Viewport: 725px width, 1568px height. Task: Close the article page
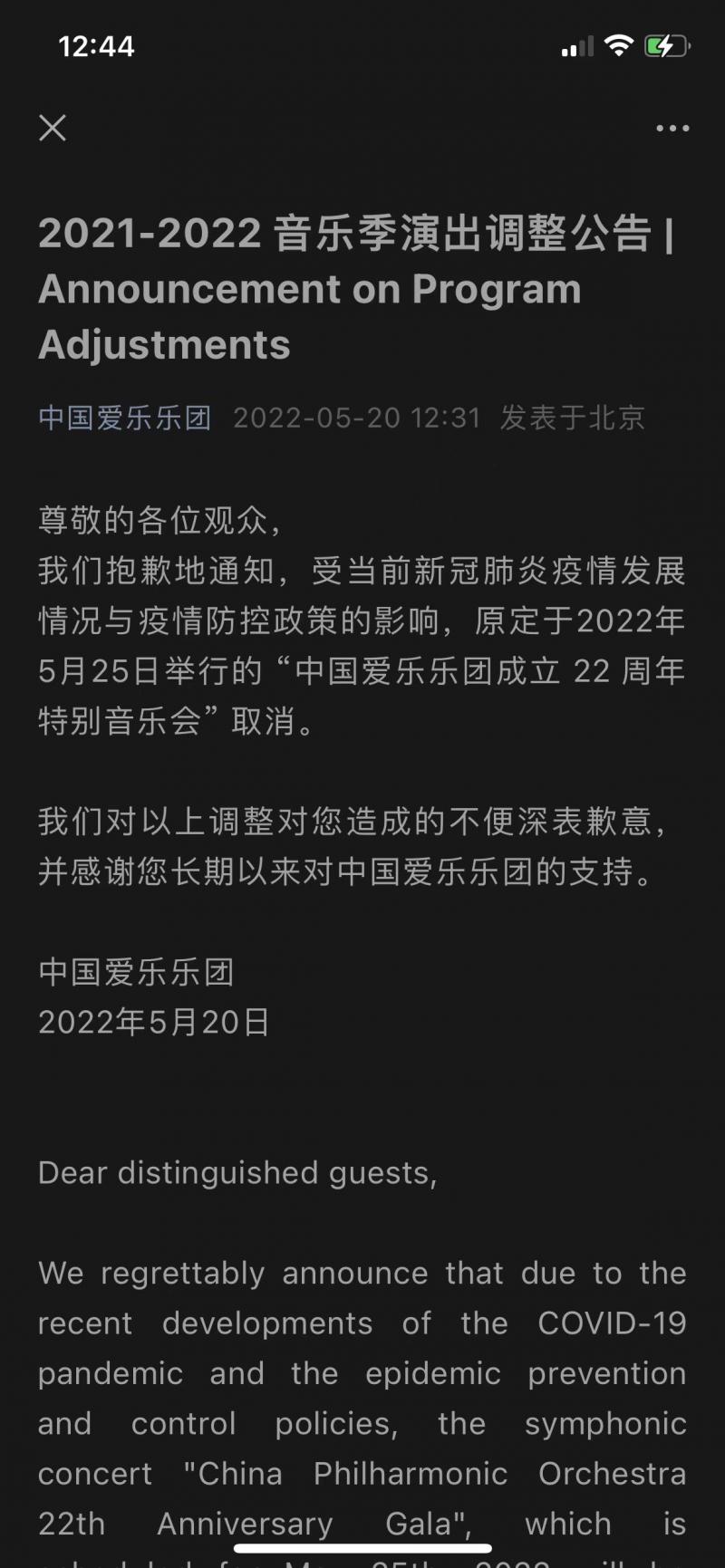point(53,128)
